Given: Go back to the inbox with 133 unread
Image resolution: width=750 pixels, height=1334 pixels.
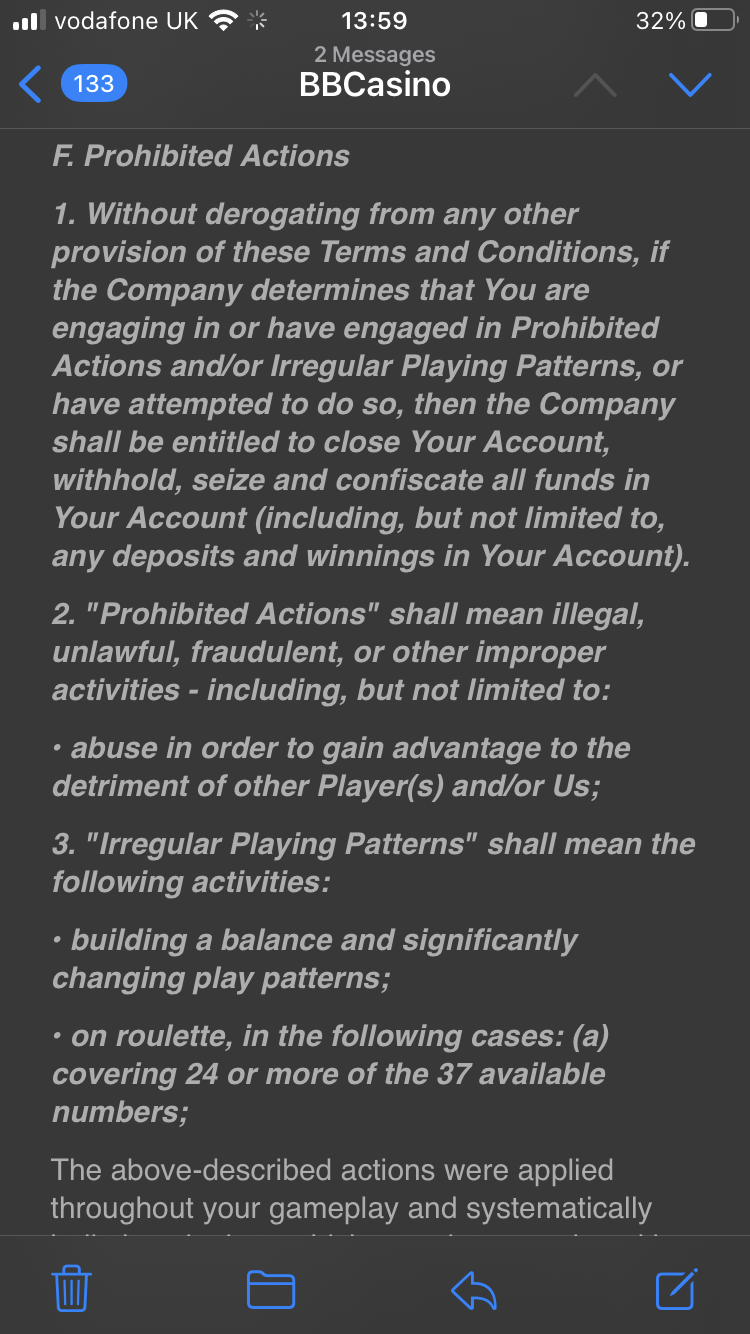Looking at the screenshot, I should 72,84.
